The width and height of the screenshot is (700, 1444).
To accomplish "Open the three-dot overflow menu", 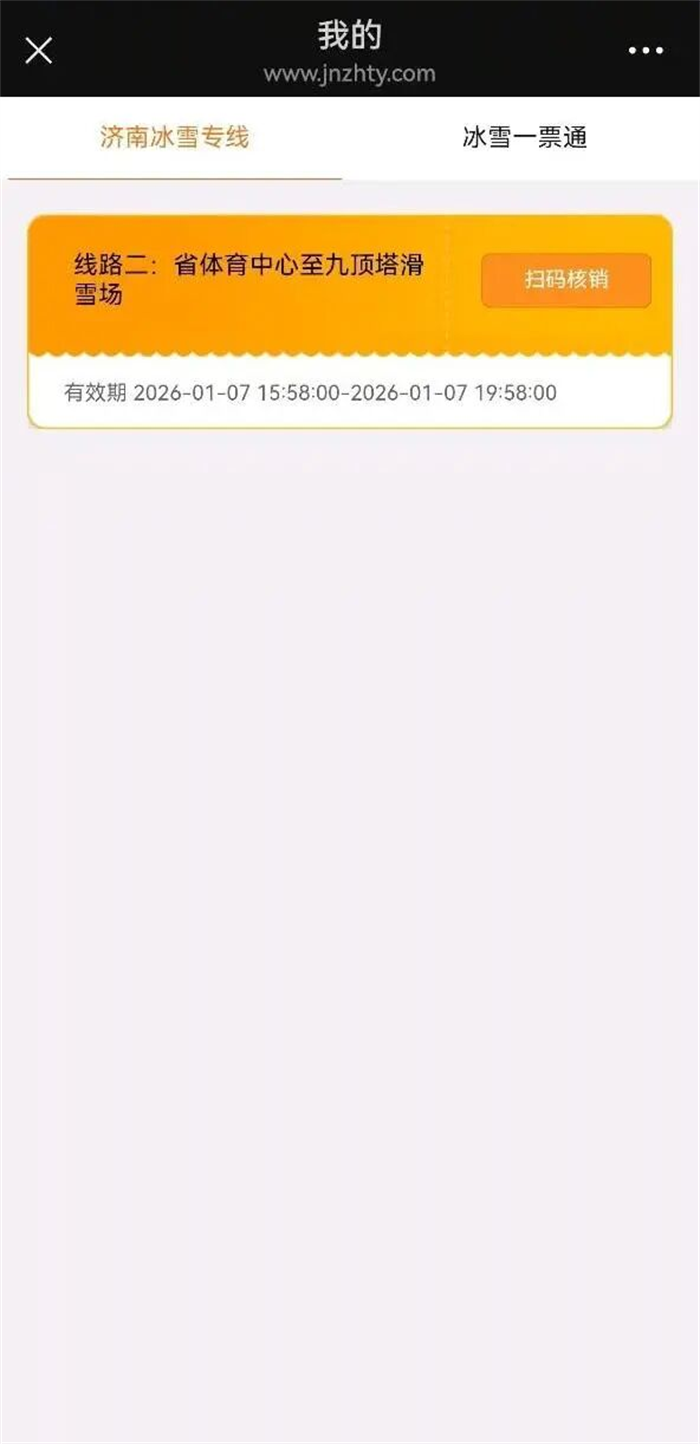I will point(645,51).
